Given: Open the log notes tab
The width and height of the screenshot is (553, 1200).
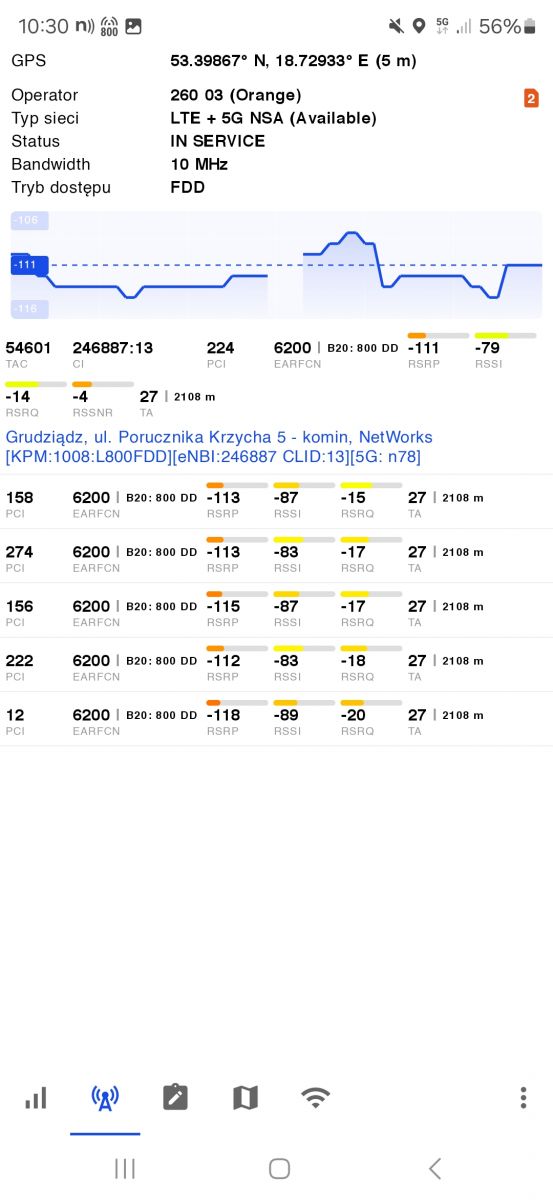Looking at the screenshot, I should click(175, 1098).
